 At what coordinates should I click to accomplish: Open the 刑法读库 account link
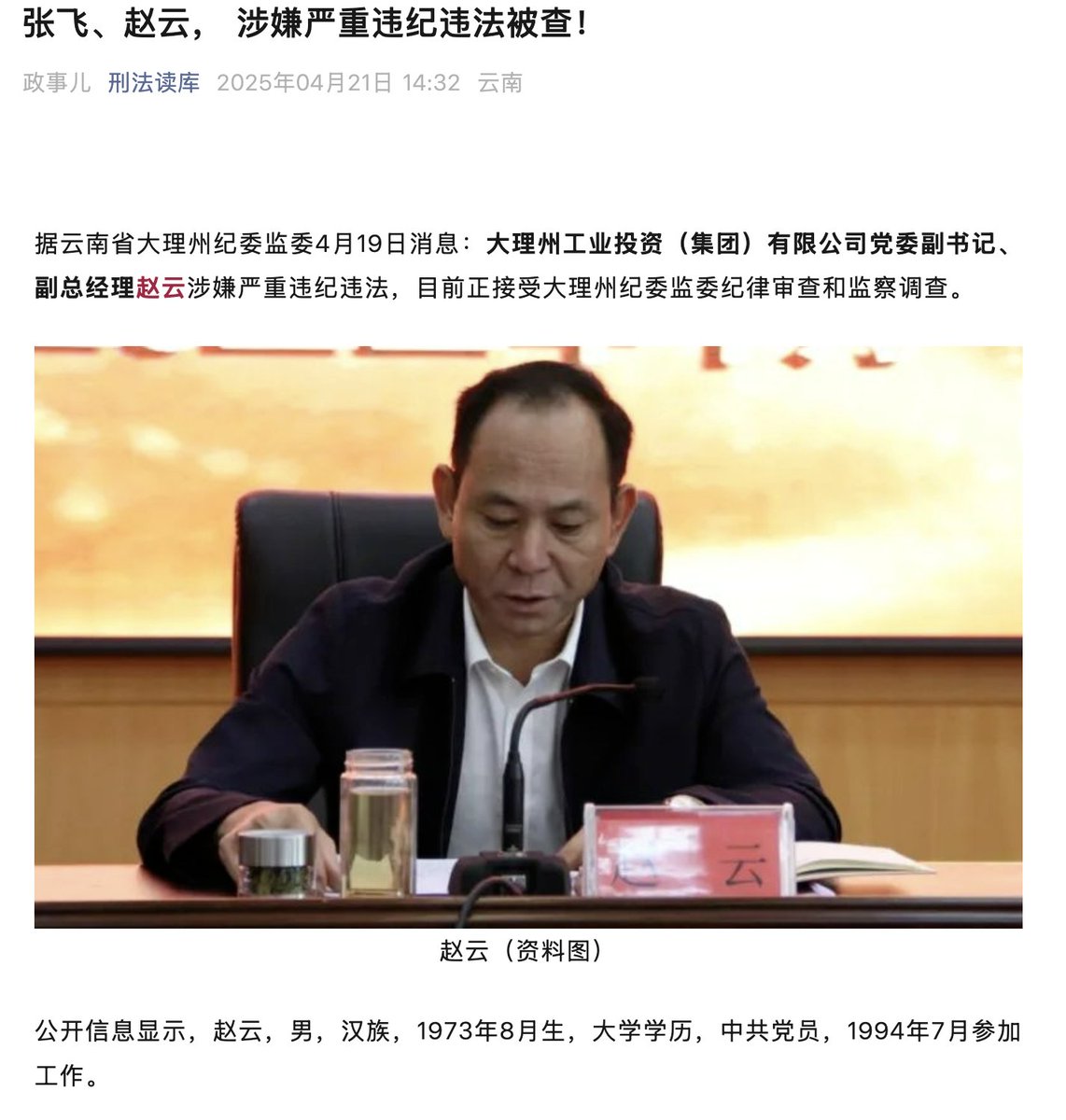[154, 83]
